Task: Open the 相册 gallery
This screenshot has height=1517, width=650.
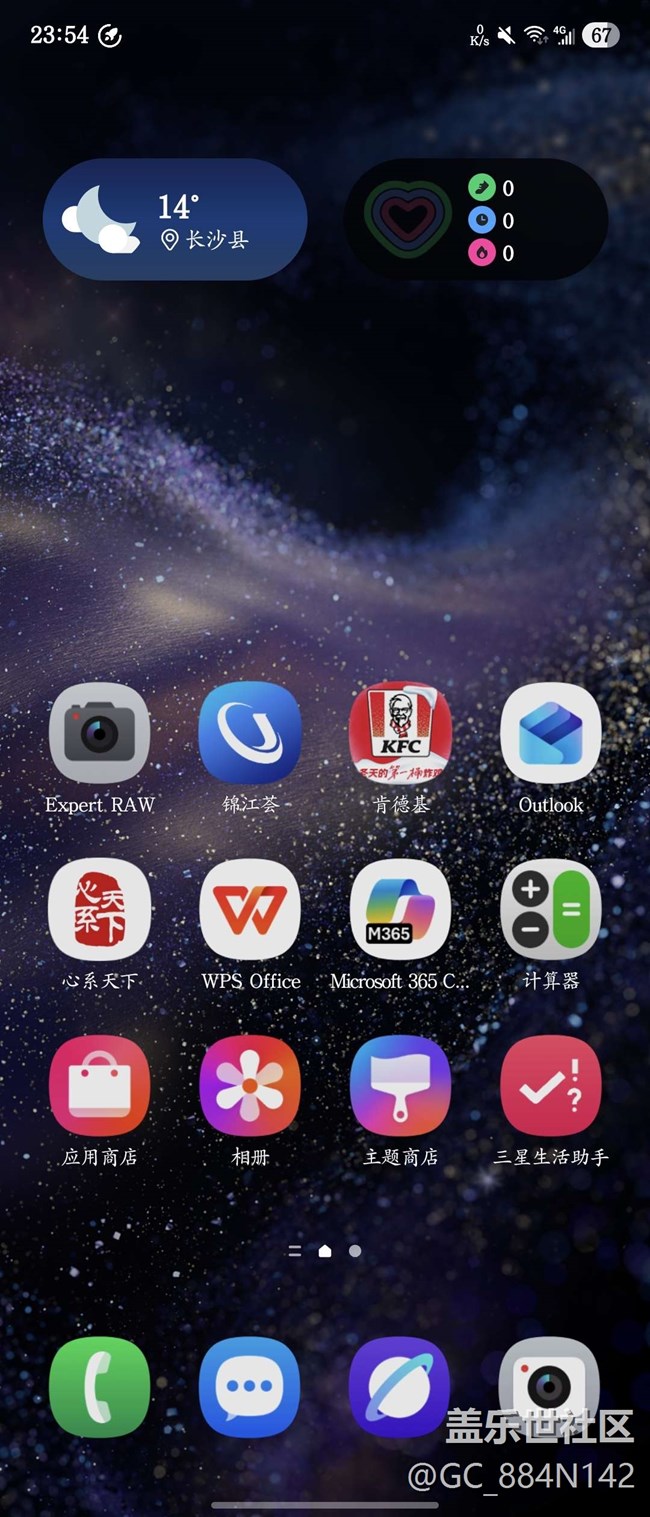Action: click(x=250, y=1085)
